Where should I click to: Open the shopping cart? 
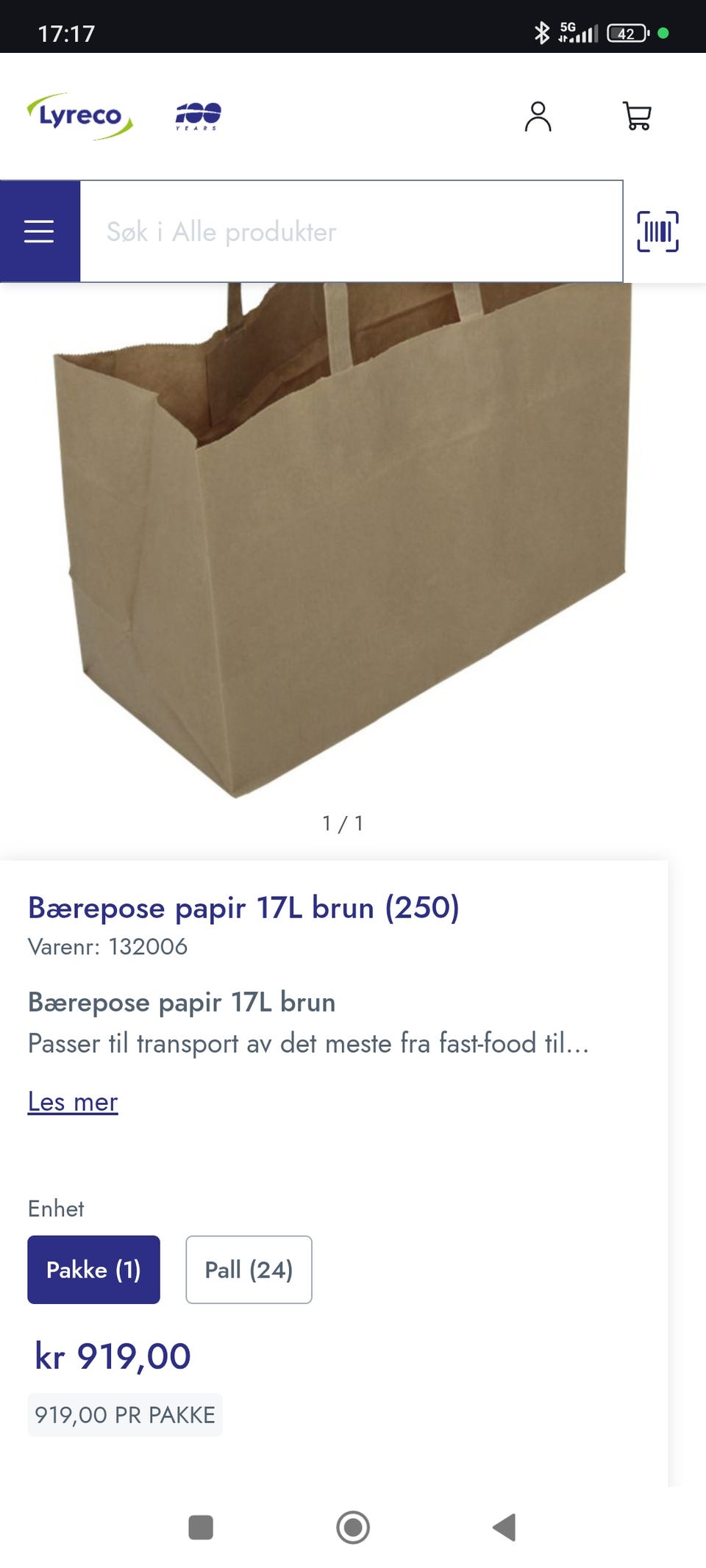pyautogui.click(x=637, y=117)
